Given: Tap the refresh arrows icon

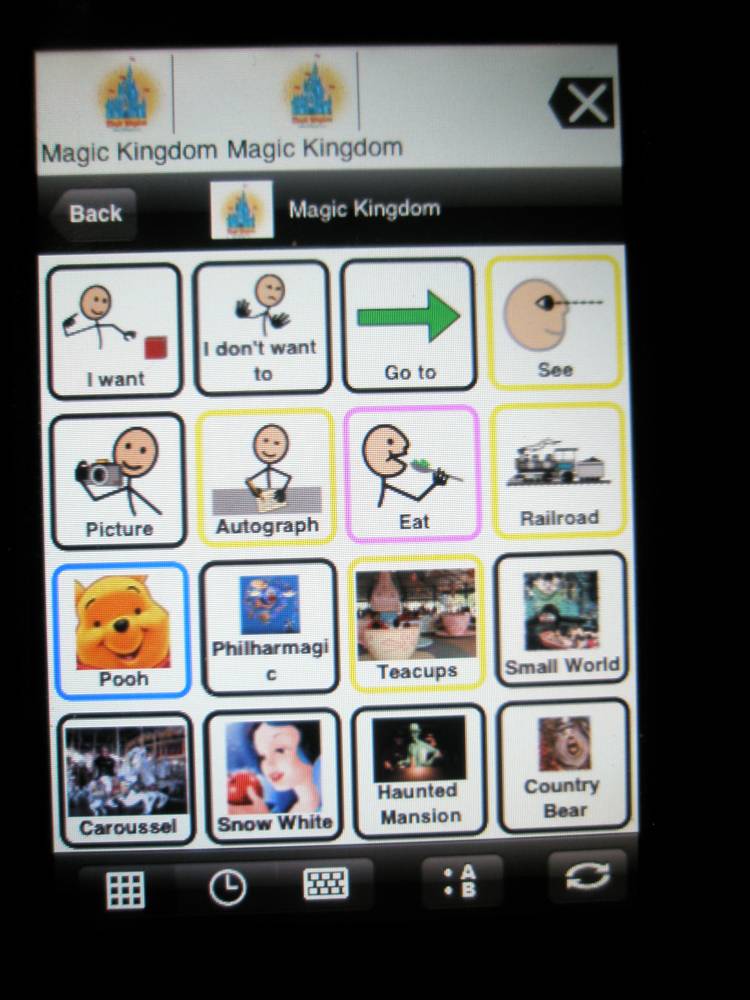Looking at the screenshot, I should click(587, 876).
